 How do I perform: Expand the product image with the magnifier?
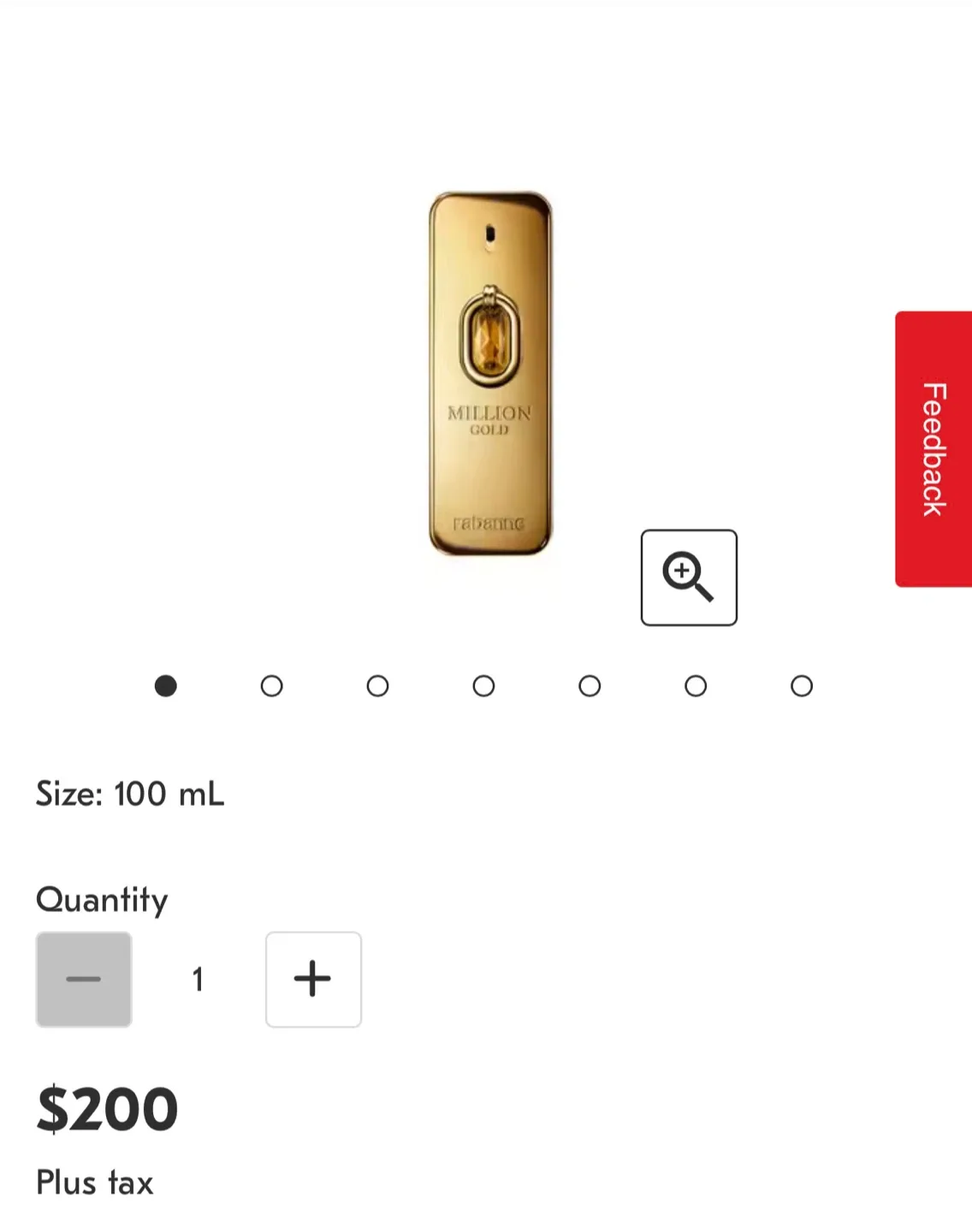click(689, 577)
